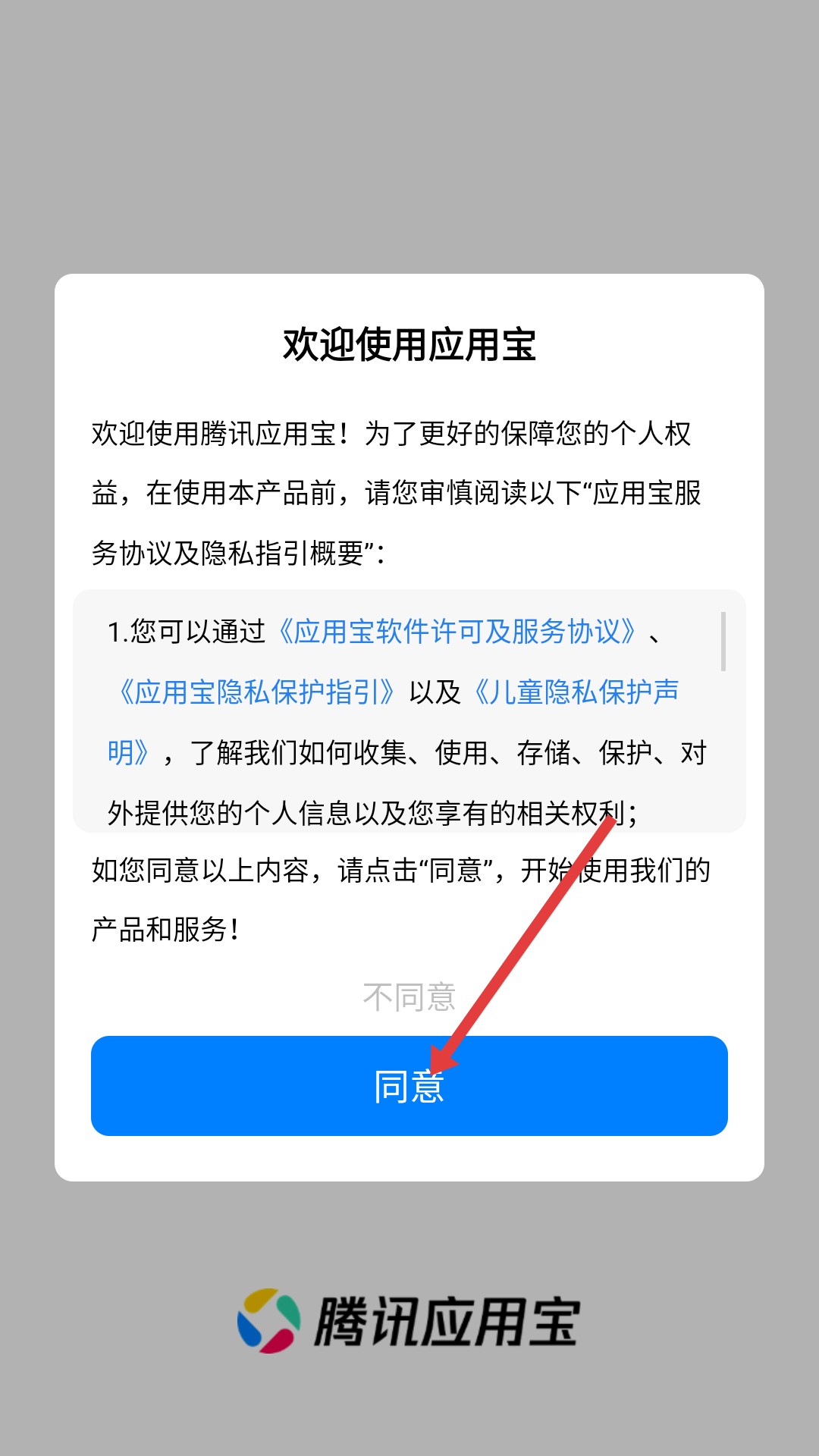The width and height of the screenshot is (819, 1456).
Task: Open 《儿童隐私保护声明》 link
Action: click(x=576, y=692)
